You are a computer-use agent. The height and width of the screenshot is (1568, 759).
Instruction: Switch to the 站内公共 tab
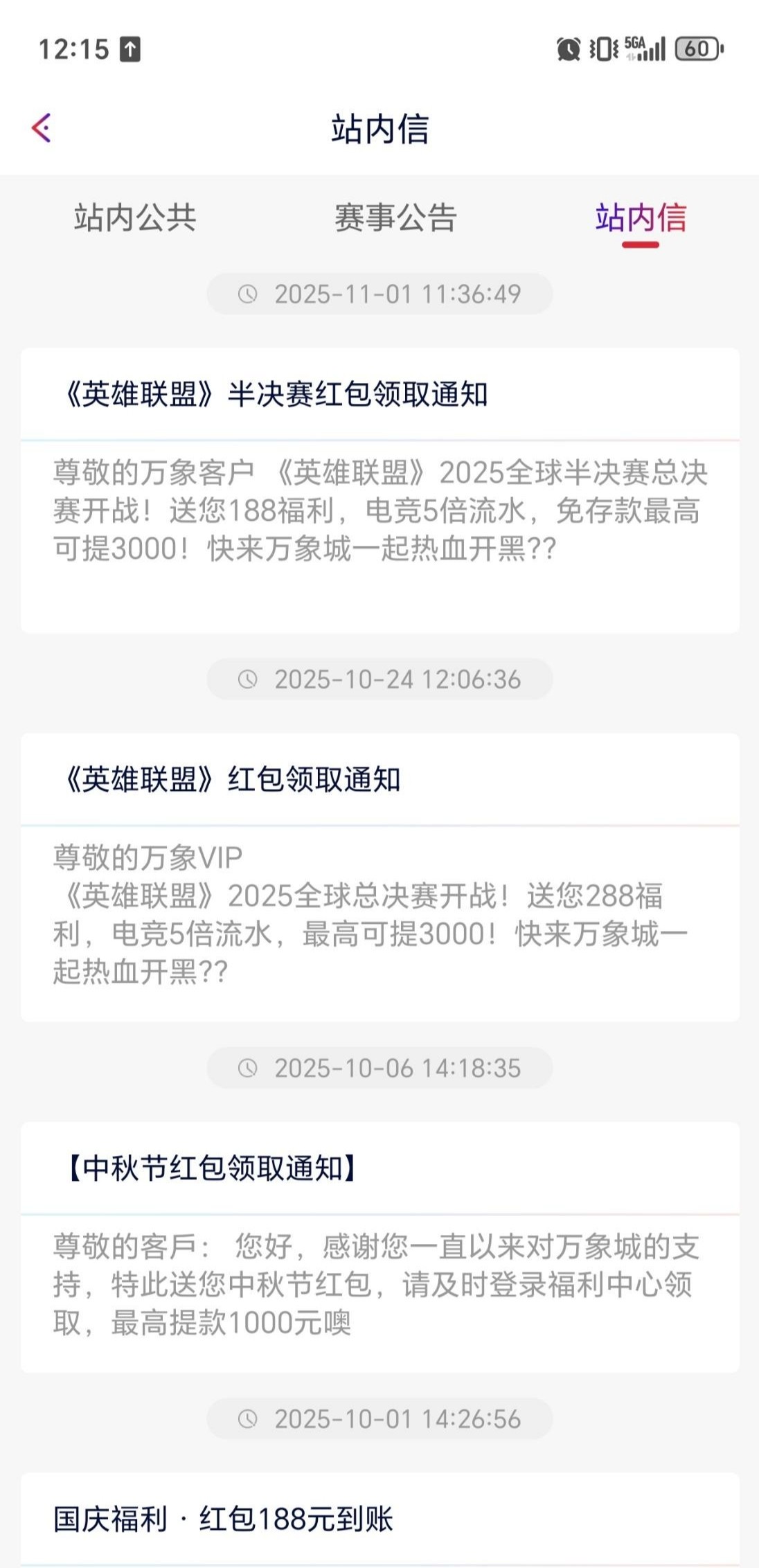point(135,217)
